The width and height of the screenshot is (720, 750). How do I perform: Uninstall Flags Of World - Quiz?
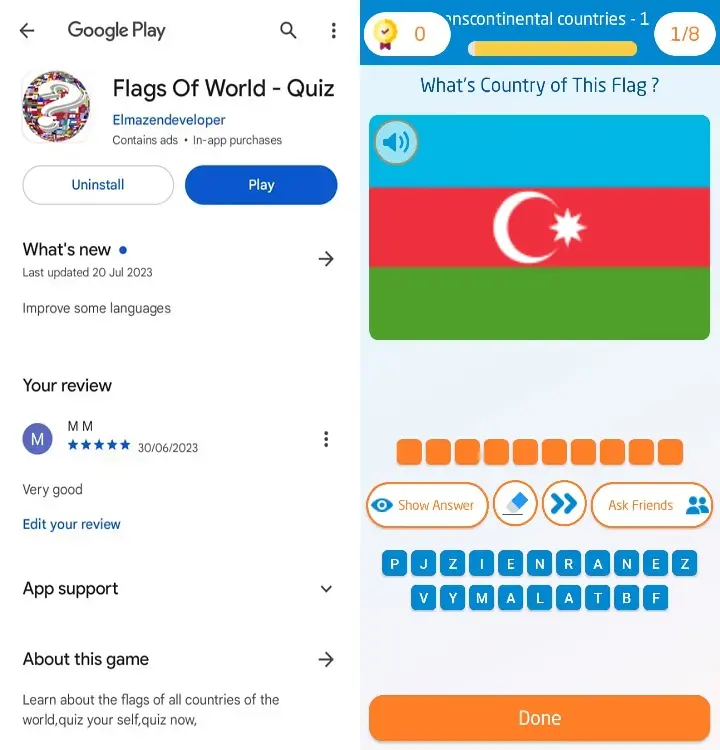(98, 185)
